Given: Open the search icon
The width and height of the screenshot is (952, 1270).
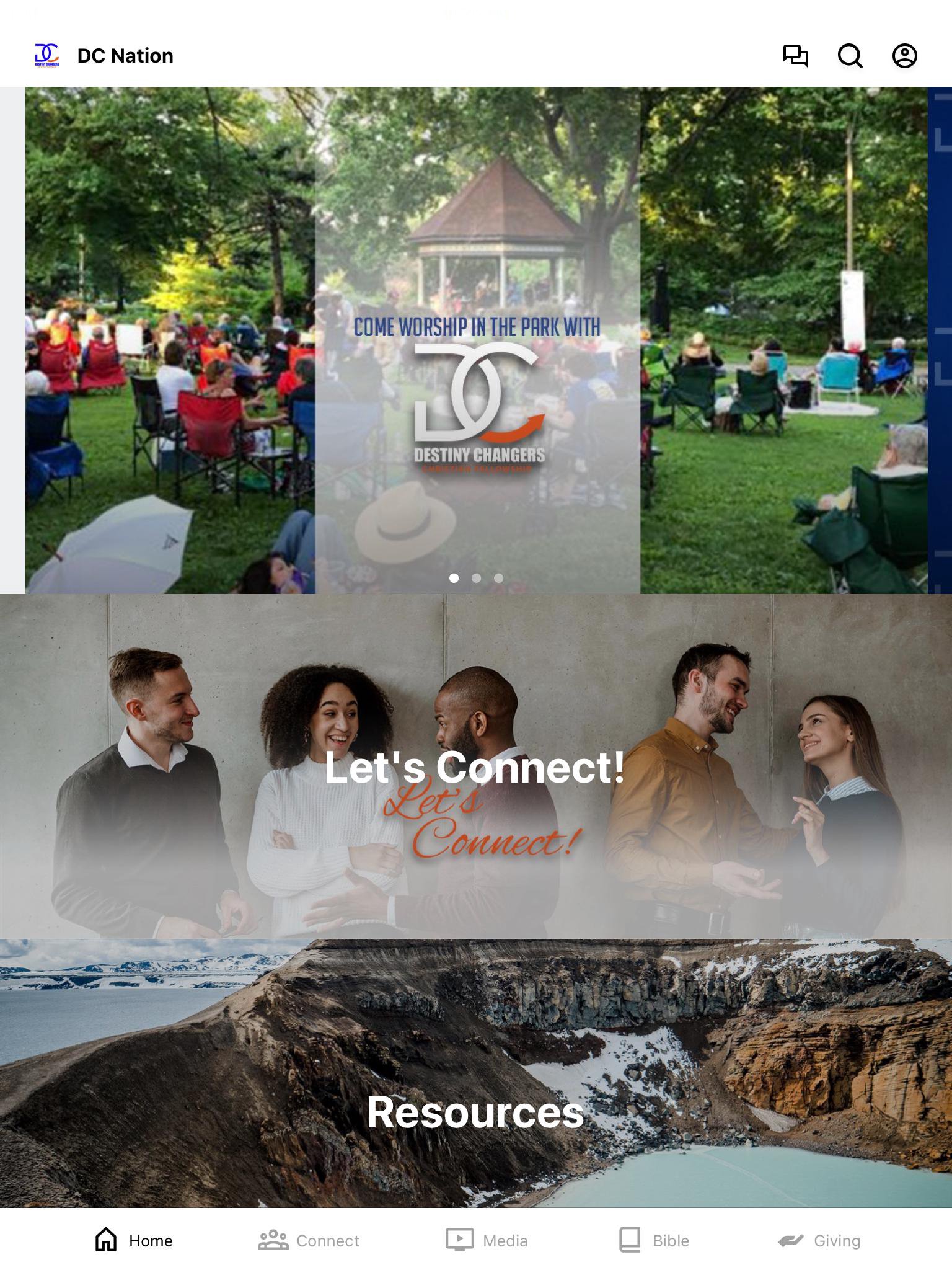Looking at the screenshot, I should pyautogui.click(x=850, y=56).
